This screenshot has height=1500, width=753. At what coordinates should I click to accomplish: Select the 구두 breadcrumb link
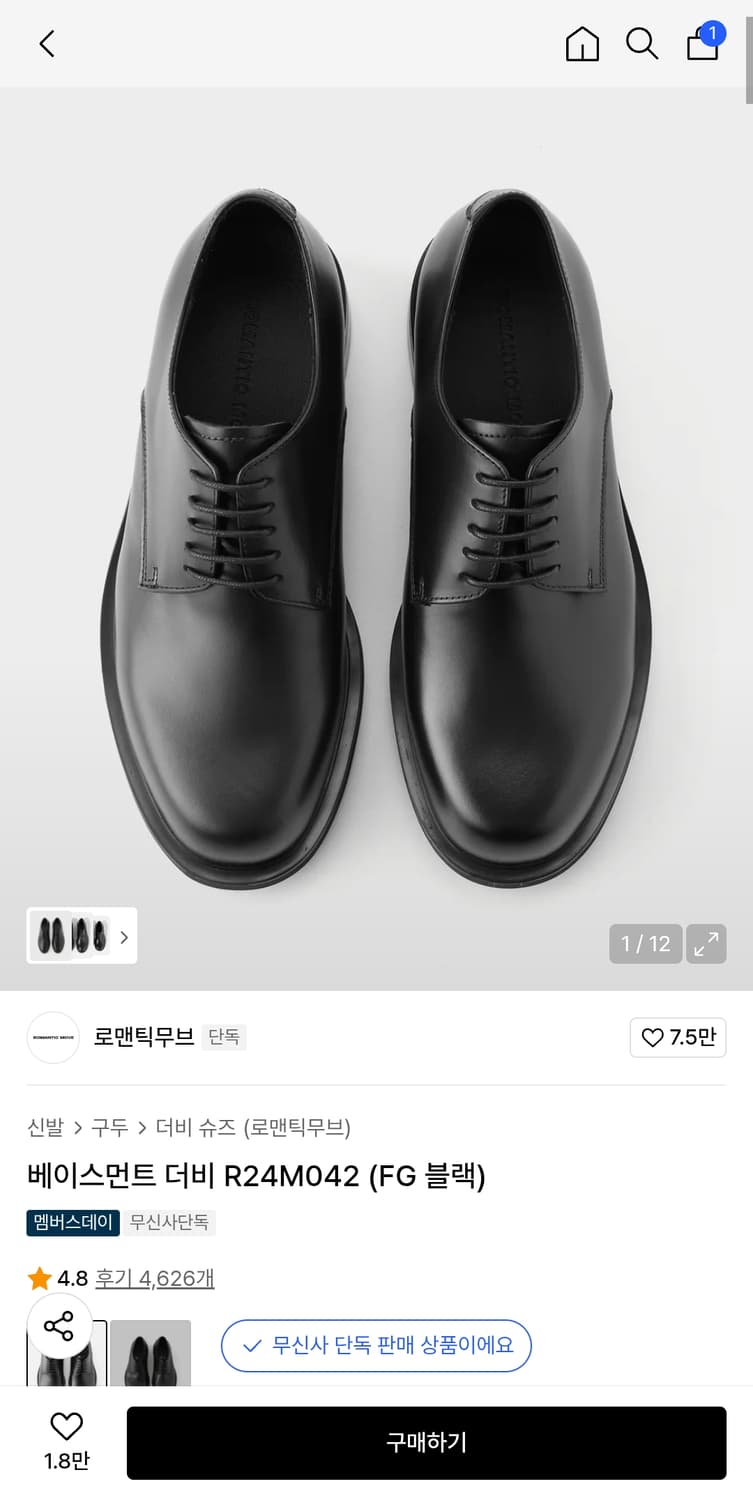tap(108, 1127)
